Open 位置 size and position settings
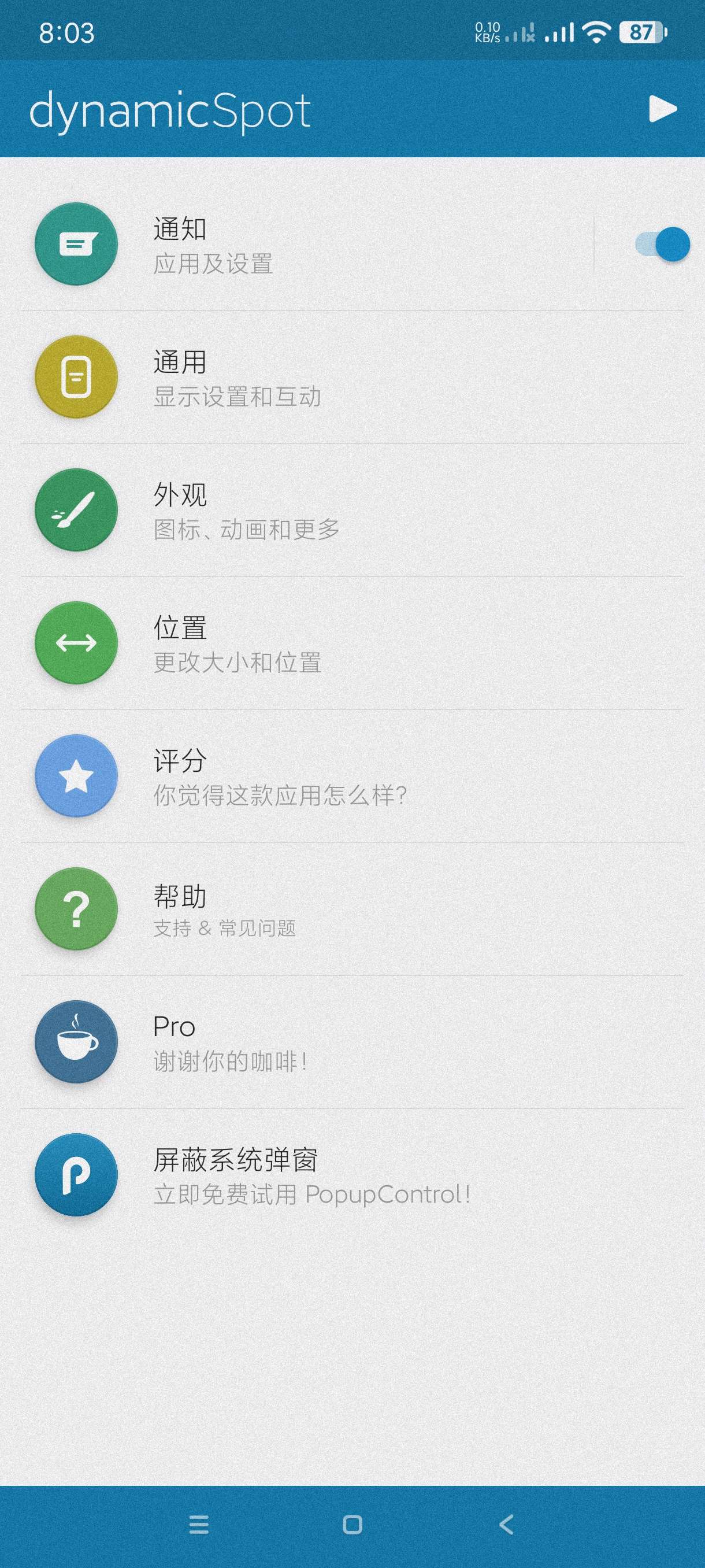The image size is (705, 1568). [x=304, y=644]
